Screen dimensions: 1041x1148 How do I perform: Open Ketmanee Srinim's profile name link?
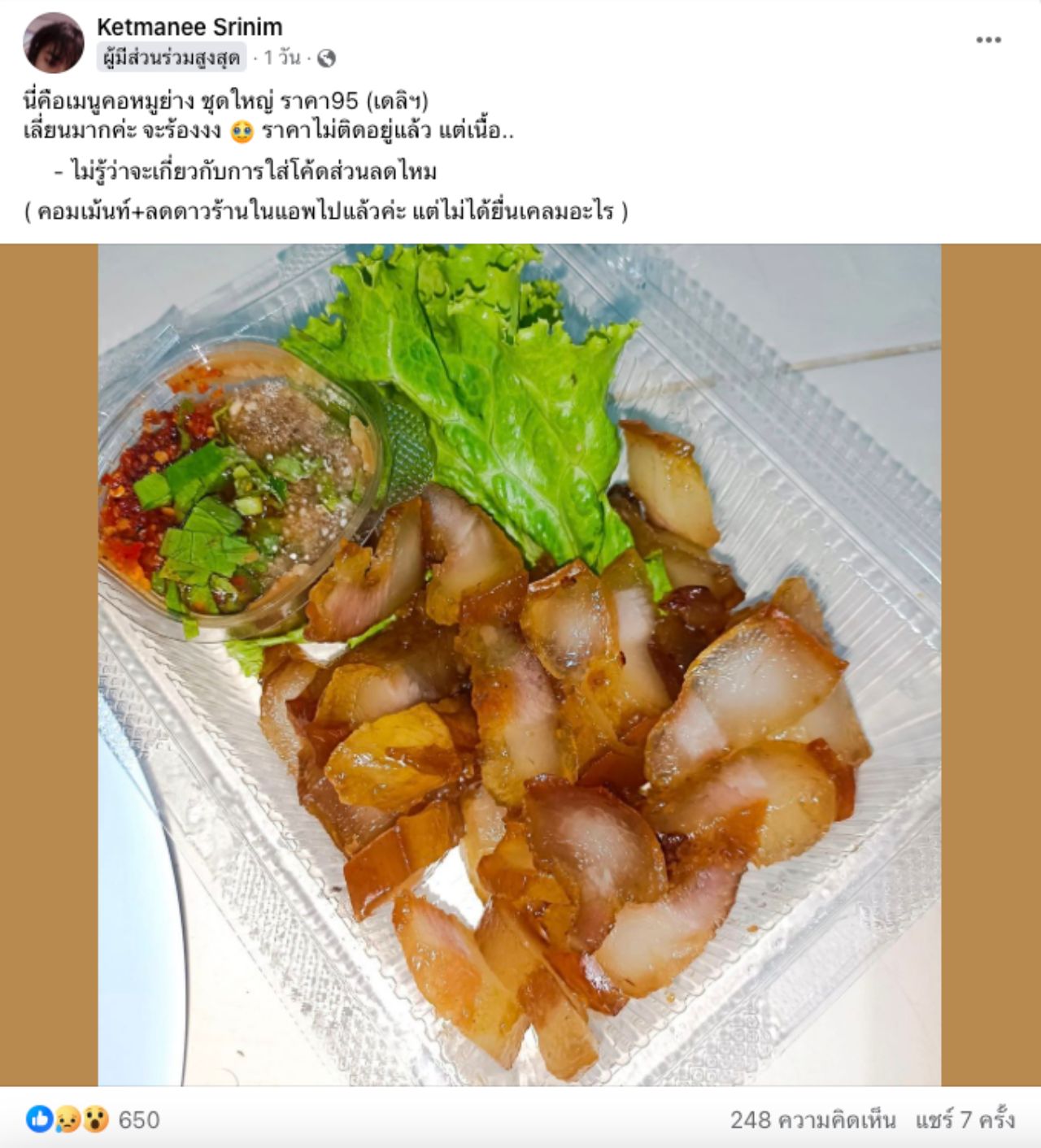click(189, 27)
